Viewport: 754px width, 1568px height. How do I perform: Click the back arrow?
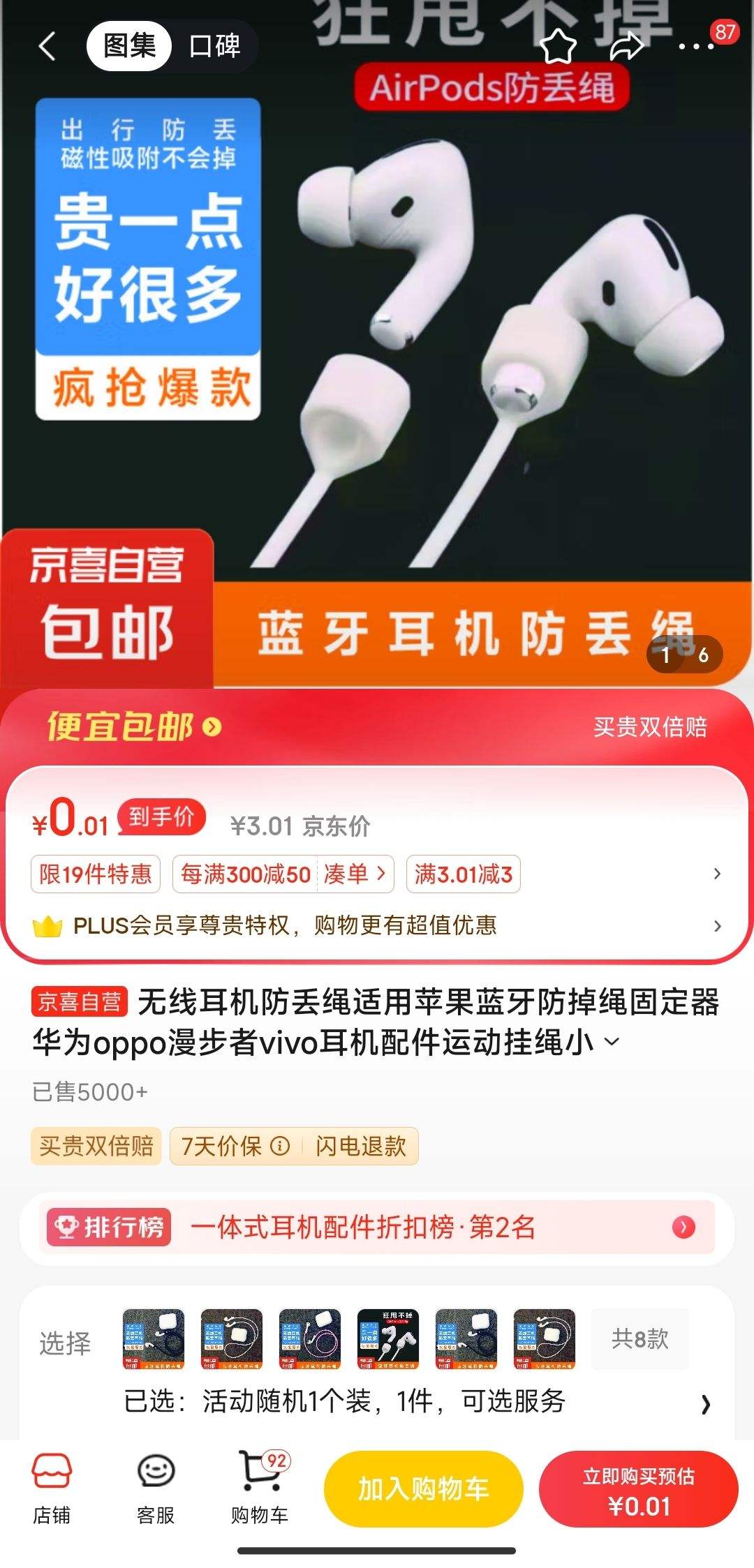[x=47, y=47]
